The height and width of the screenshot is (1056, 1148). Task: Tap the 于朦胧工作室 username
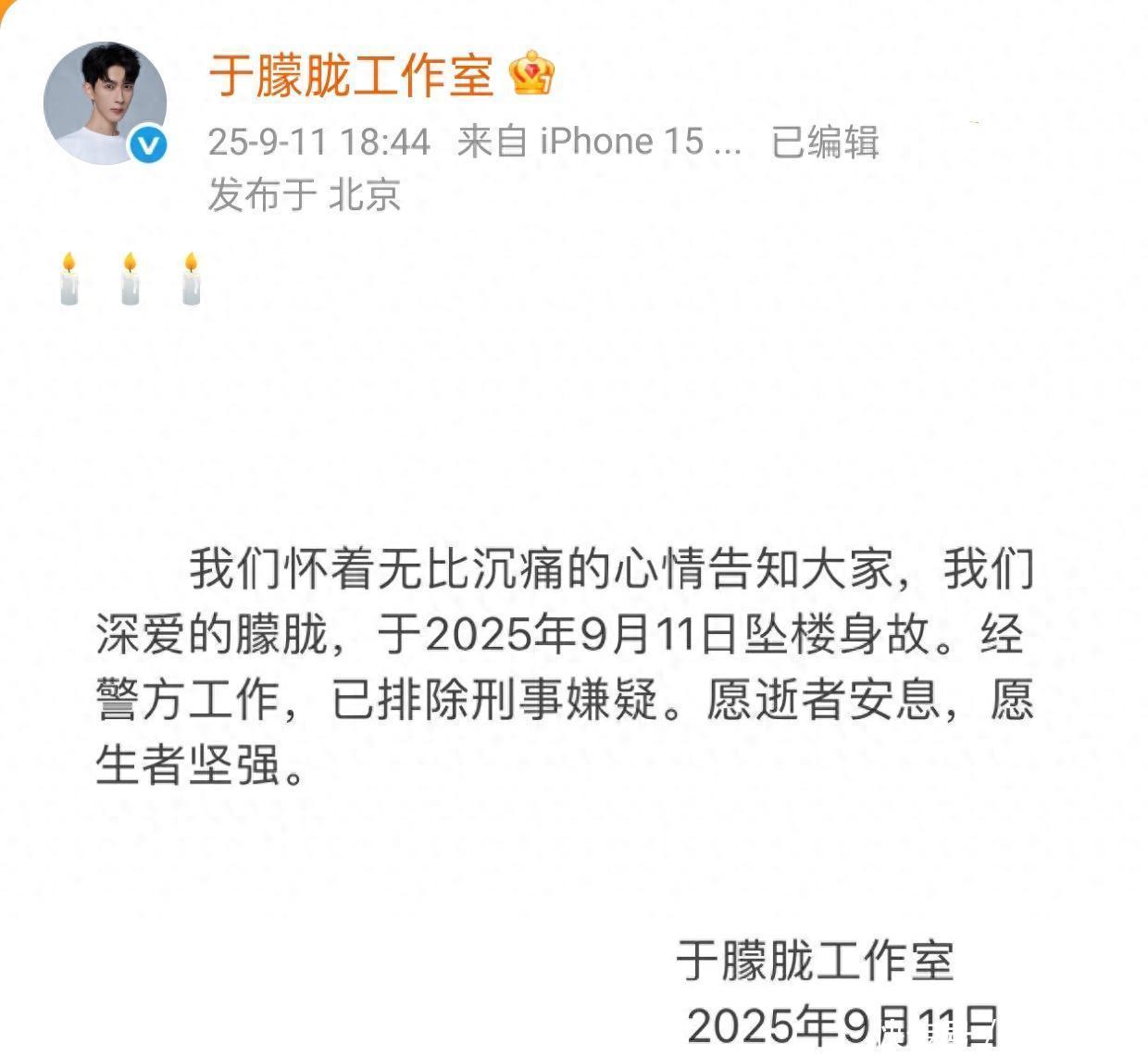(x=351, y=74)
